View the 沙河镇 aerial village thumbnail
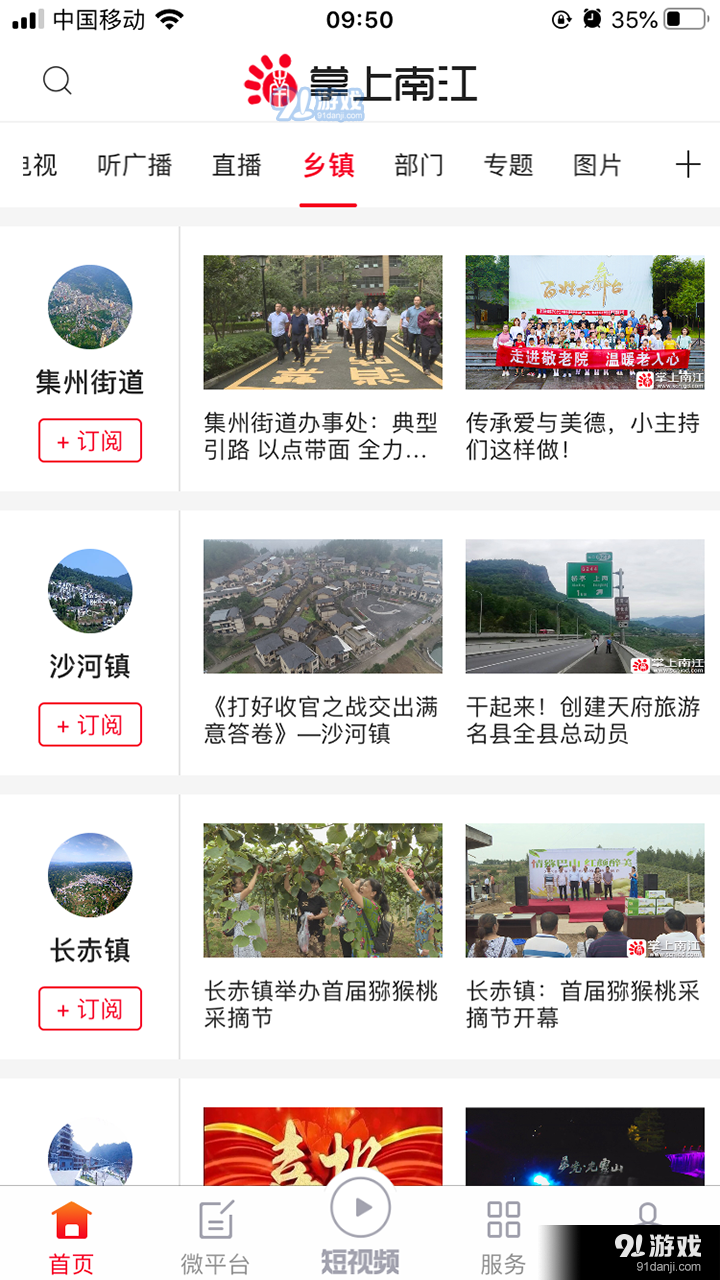This screenshot has width=720, height=1280. pyautogui.click(x=322, y=605)
